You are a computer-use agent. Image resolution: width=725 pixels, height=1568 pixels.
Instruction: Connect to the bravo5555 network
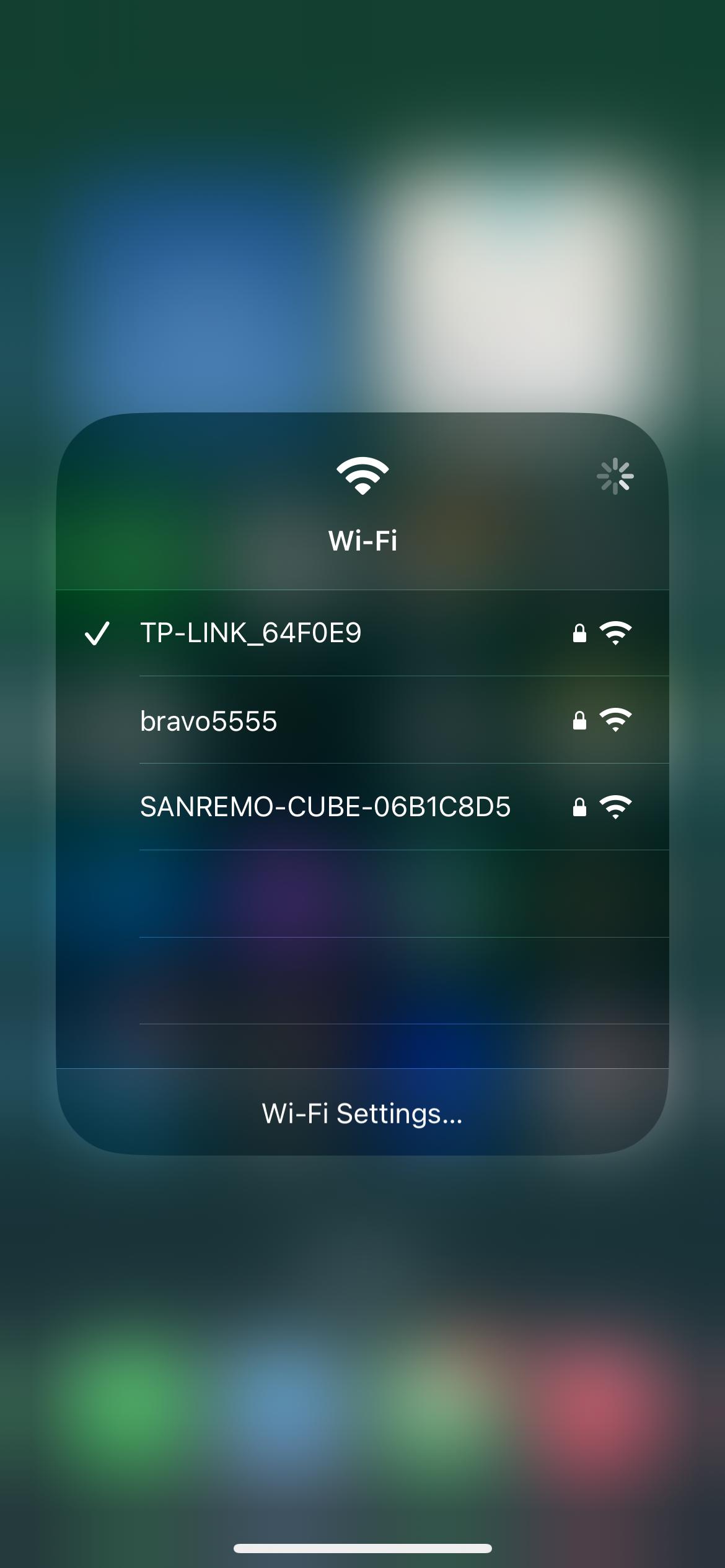(279, 720)
